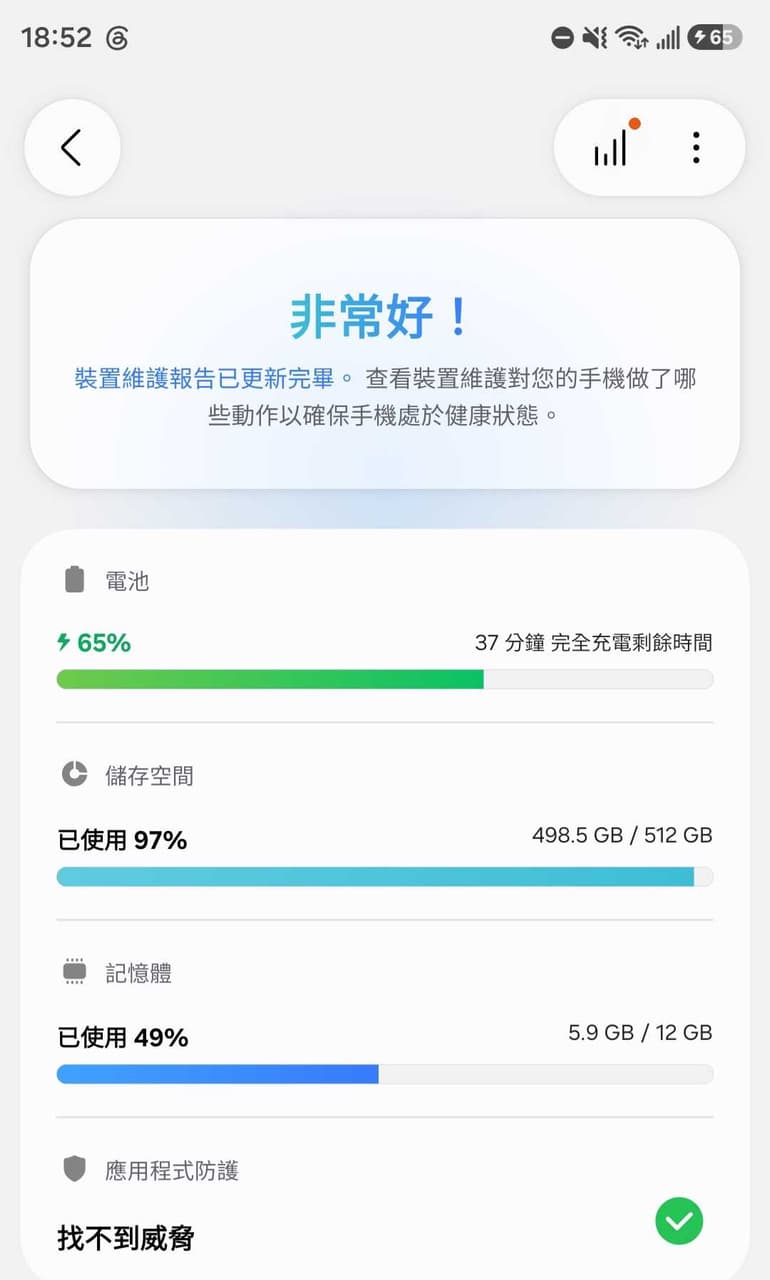
Task: Open the bar chart report icon
Action: pos(610,148)
